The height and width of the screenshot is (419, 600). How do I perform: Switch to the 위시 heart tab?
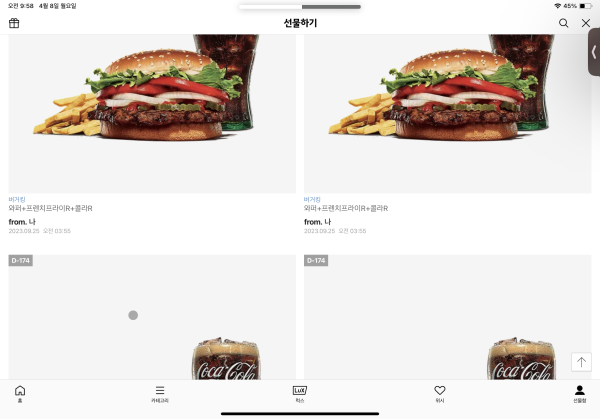439,393
